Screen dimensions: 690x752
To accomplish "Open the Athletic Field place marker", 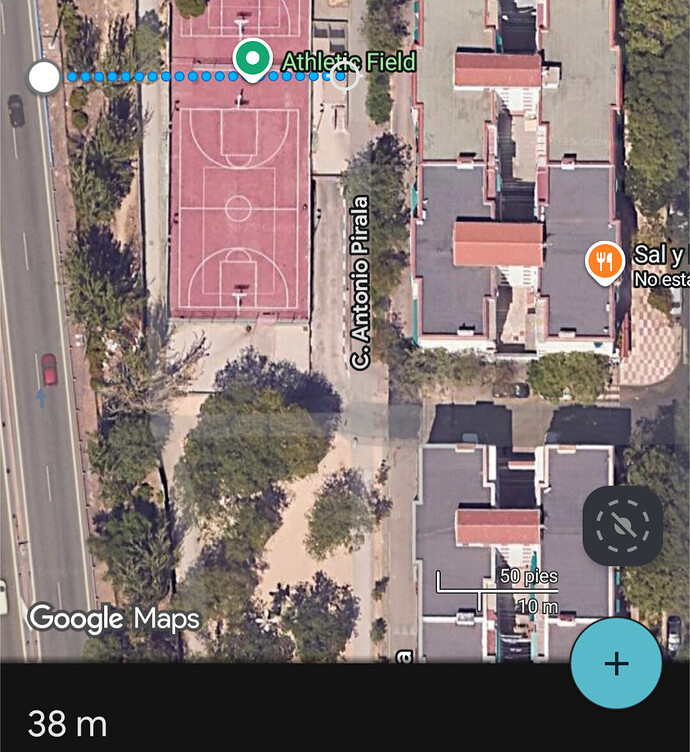I will [x=253, y=59].
